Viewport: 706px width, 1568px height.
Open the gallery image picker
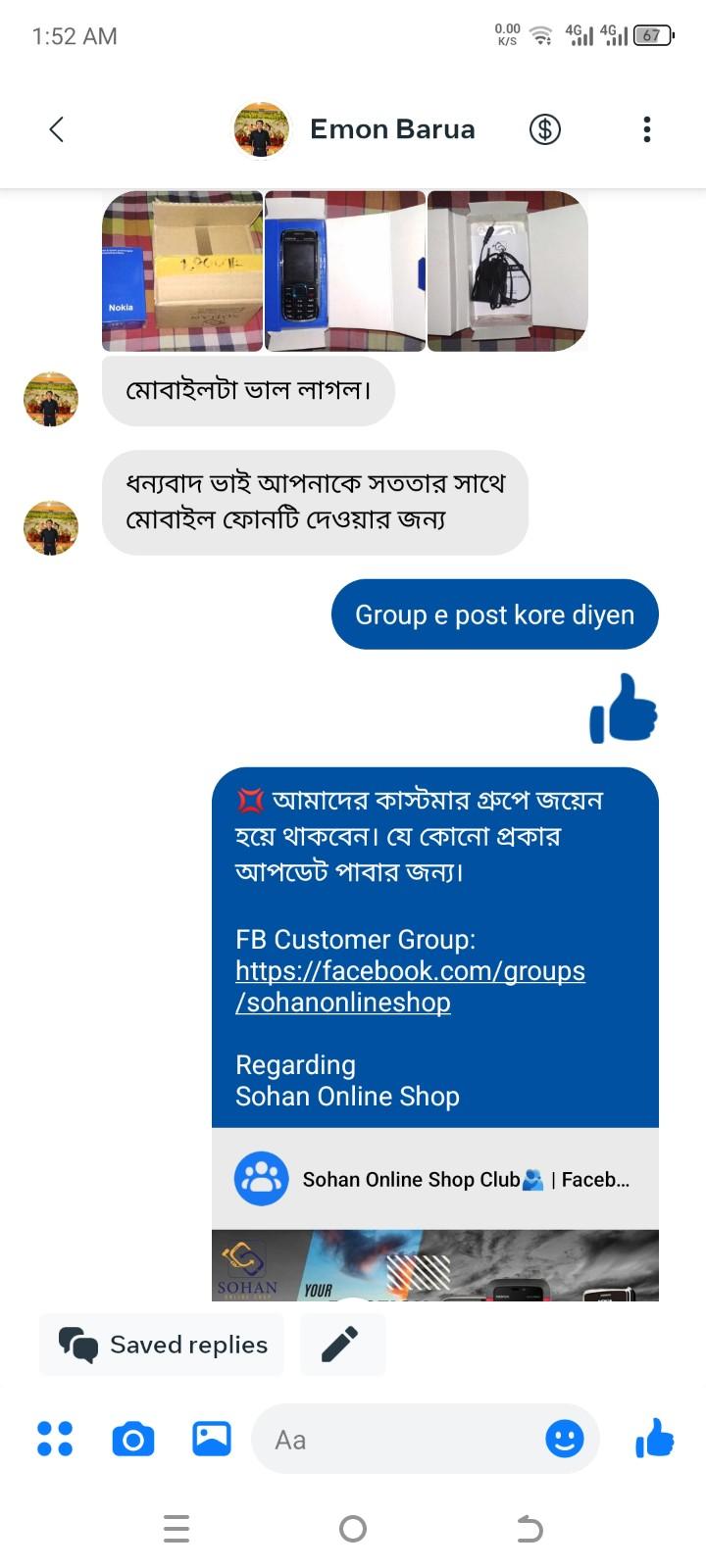pyautogui.click(x=212, y=1439)
